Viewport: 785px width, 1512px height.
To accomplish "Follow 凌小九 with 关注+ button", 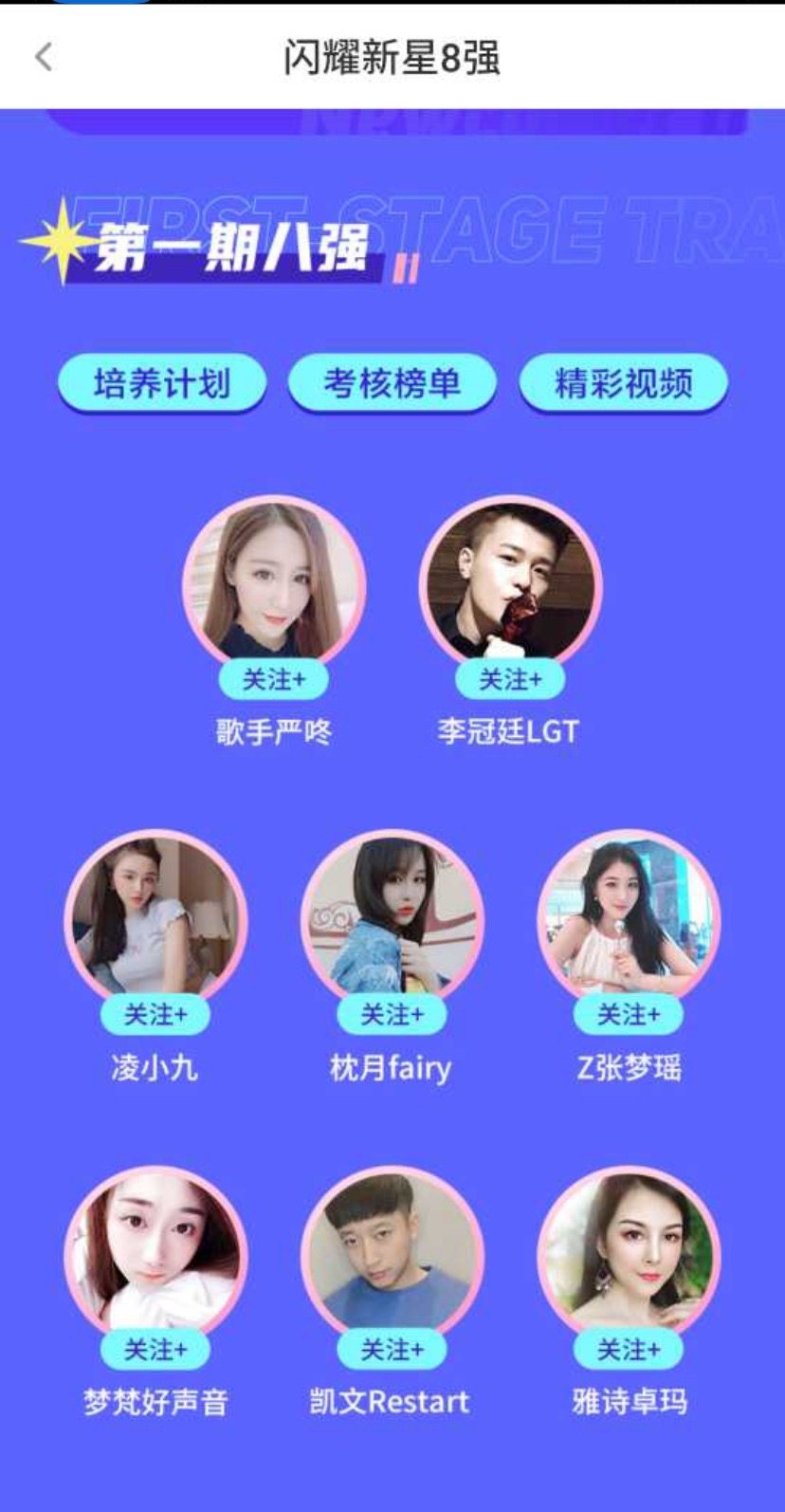I will pos(155,1015).
